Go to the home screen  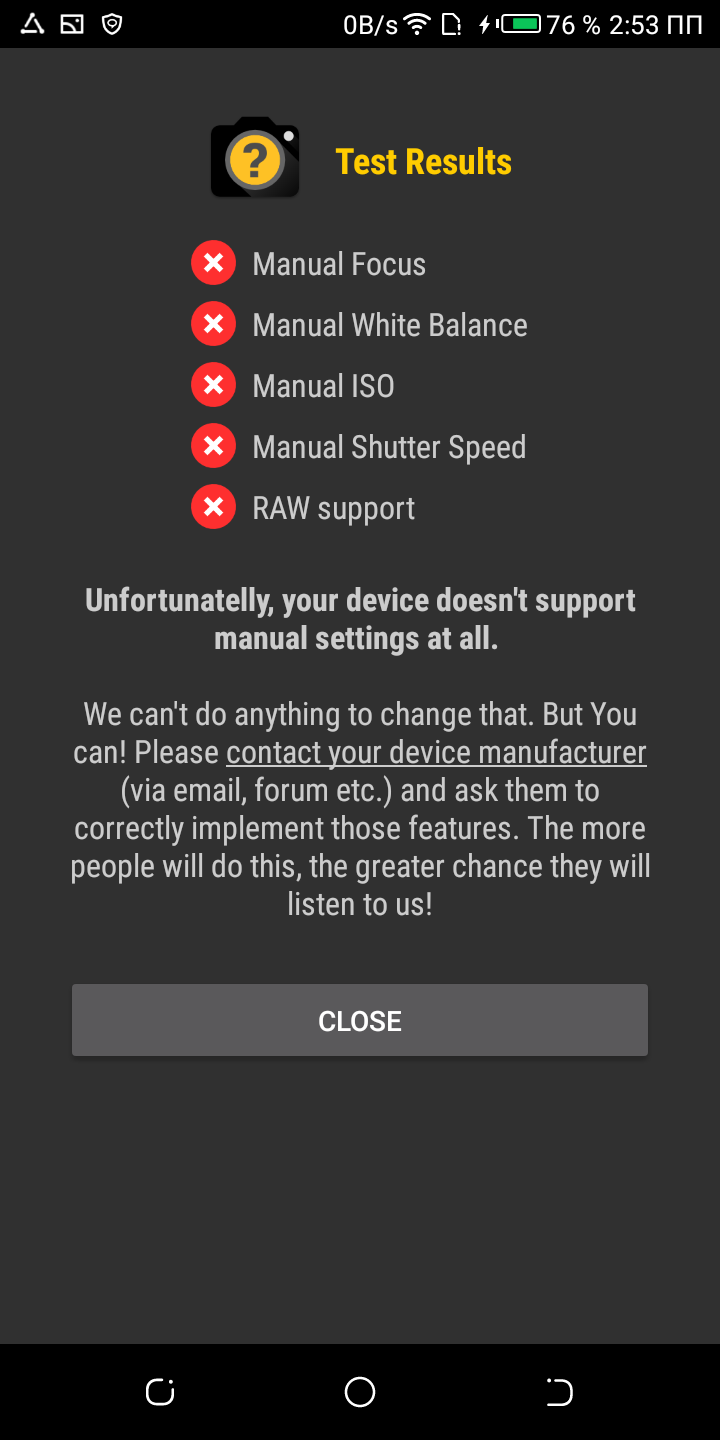(x=360, y=1391)
